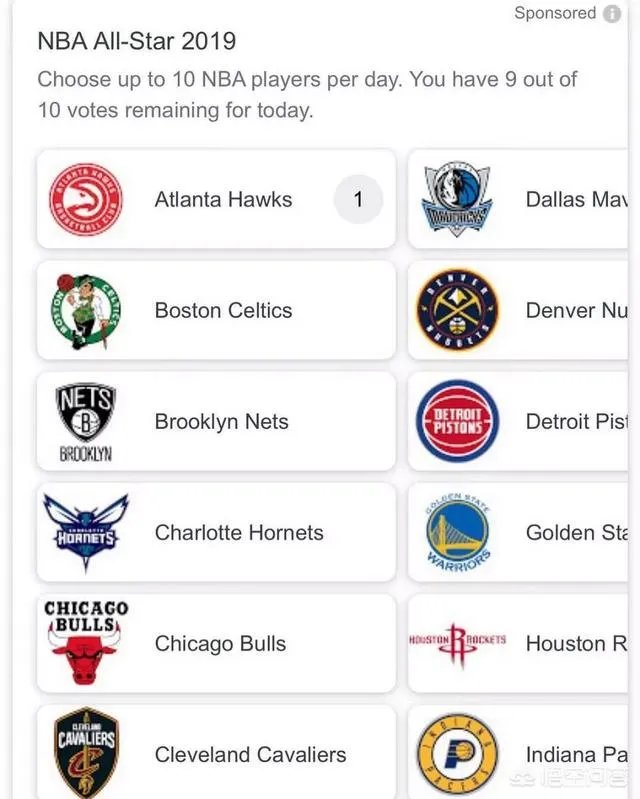This screenshot has height=799, width=640.
Task: Choose the Brooklyn Nets team
Action: pos(215,422)
